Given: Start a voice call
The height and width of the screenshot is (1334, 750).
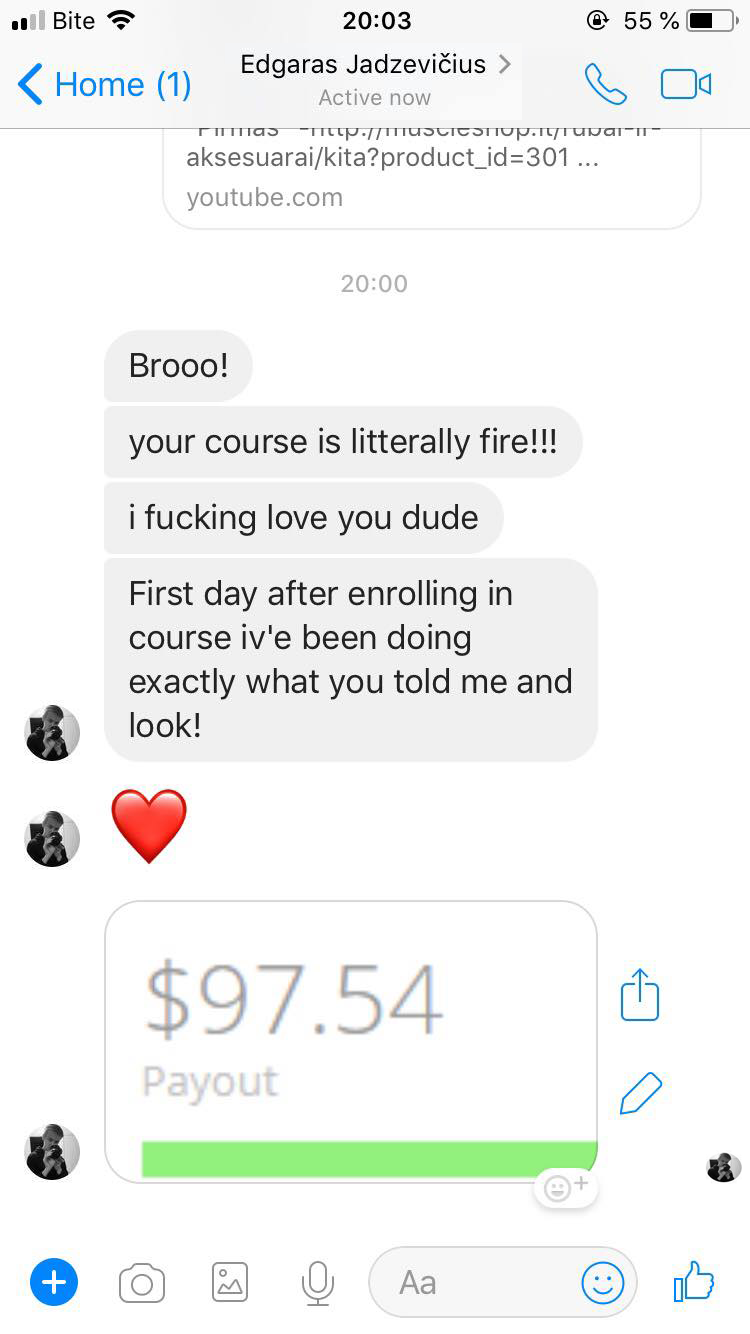Looking at the screenshot, I should (605, 85).
